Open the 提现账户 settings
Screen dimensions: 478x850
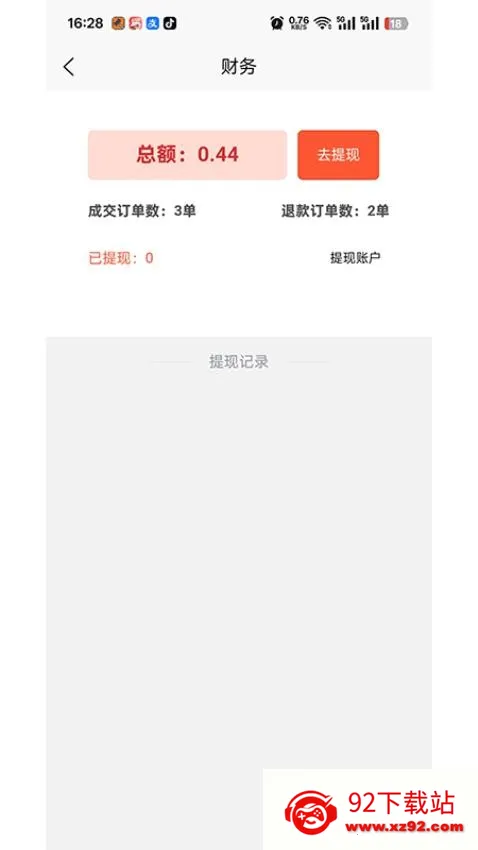point(356,258)
